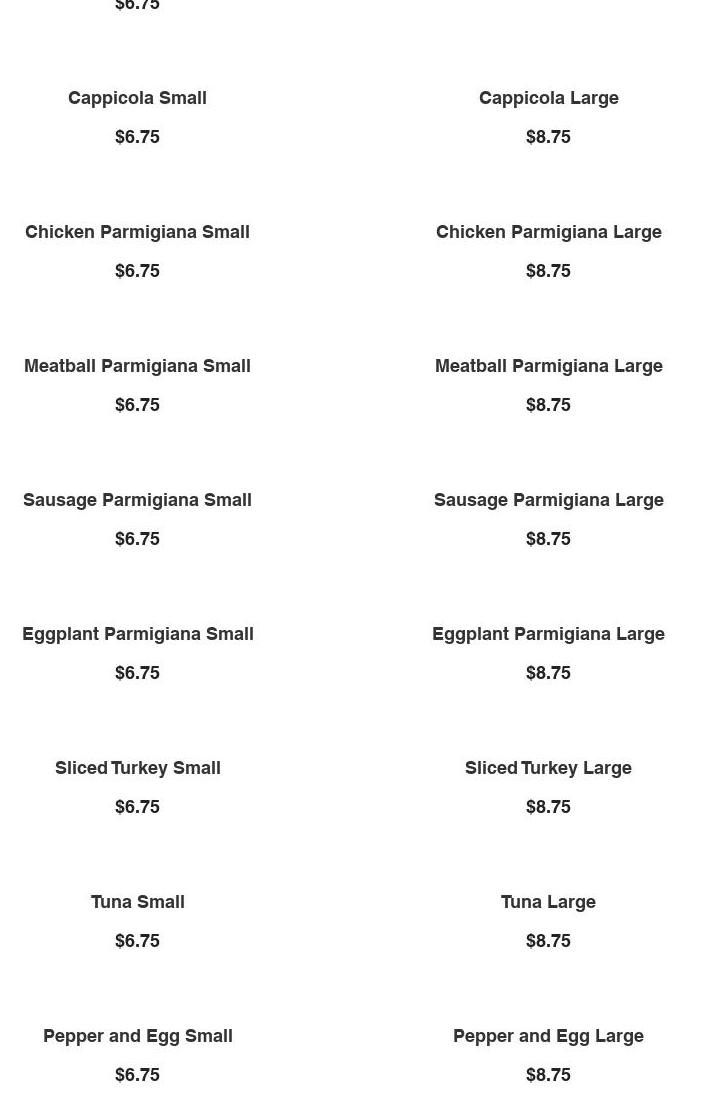The width and height of the screenshot is (705, 1103).
Task: Choose Chicken Parmigiana Small
Action: tap(137, 232)
